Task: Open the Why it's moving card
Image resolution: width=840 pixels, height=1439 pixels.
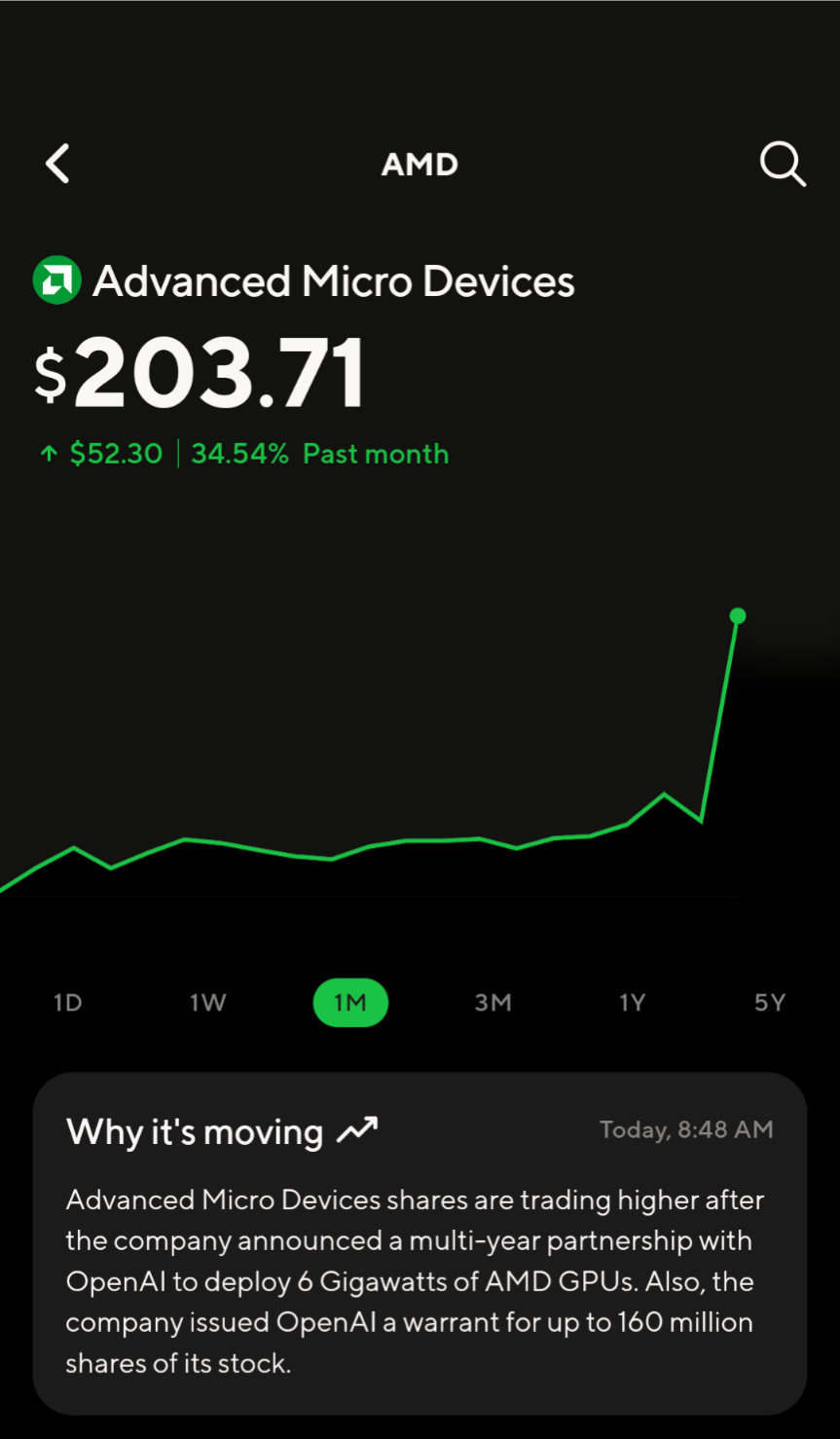Action: click(420, 1242)
